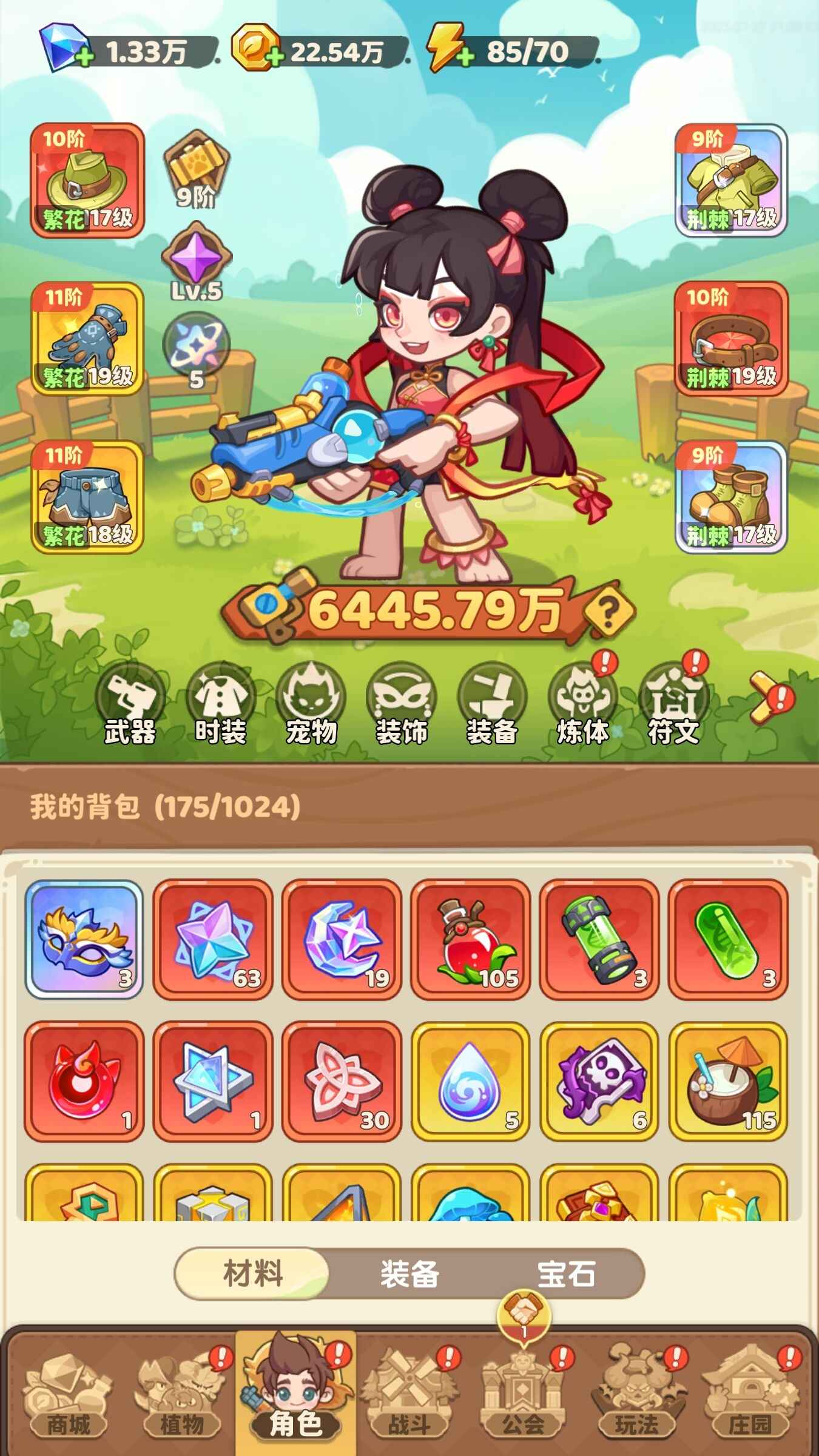Switch backpack to the 宝石 tab

[x=565, y=1274]
